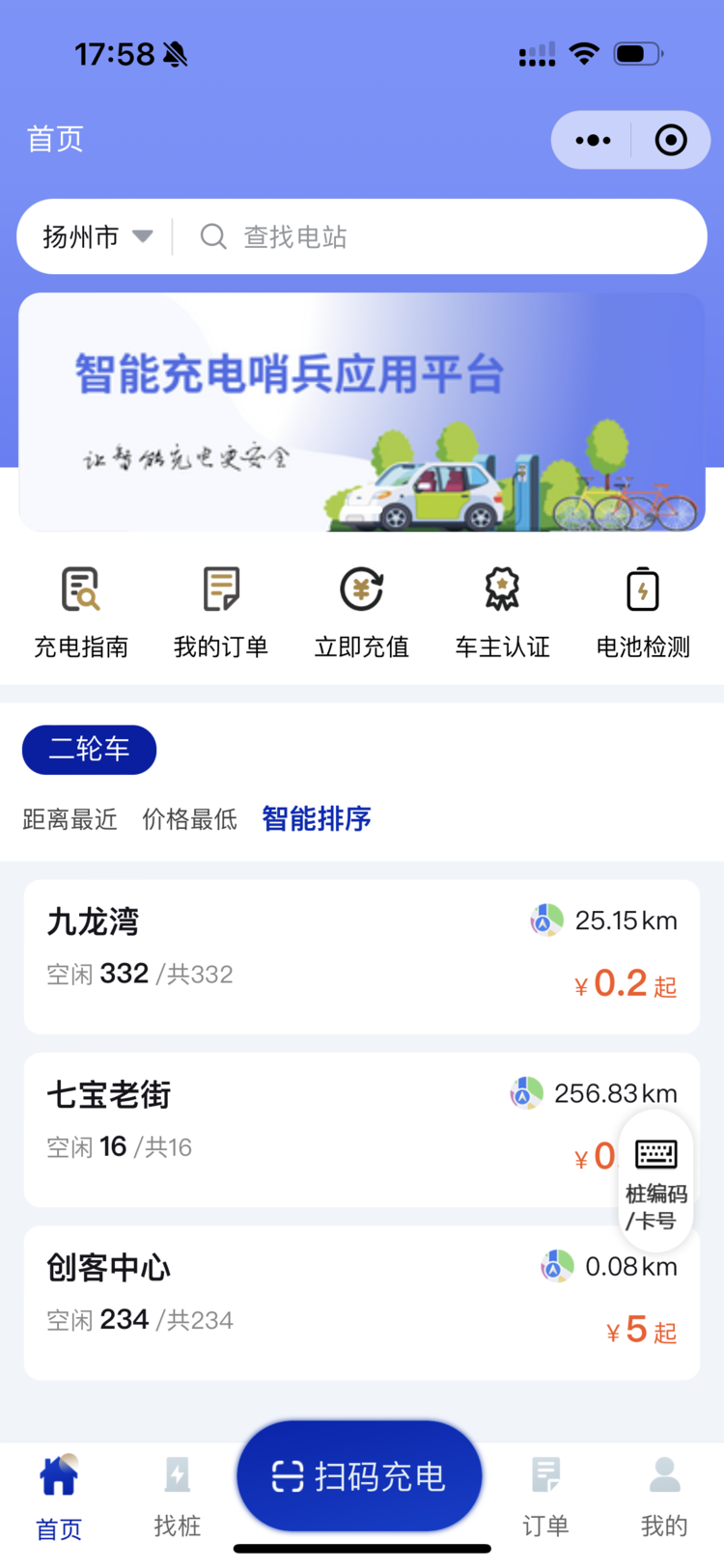Select the 二轮车 vehicle chip
Image resolution: width=724 pixels, height=1568 pixels.
coord(89,750)
